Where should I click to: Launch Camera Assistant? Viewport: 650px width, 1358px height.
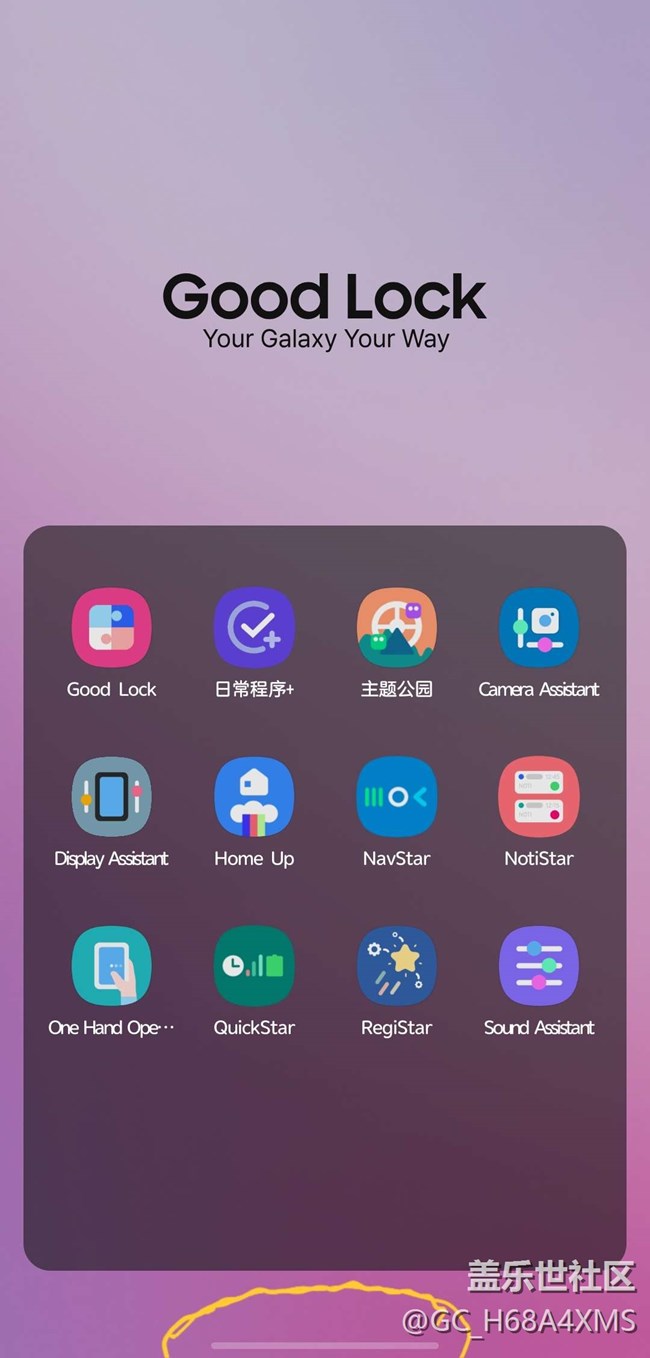(539, 628)
